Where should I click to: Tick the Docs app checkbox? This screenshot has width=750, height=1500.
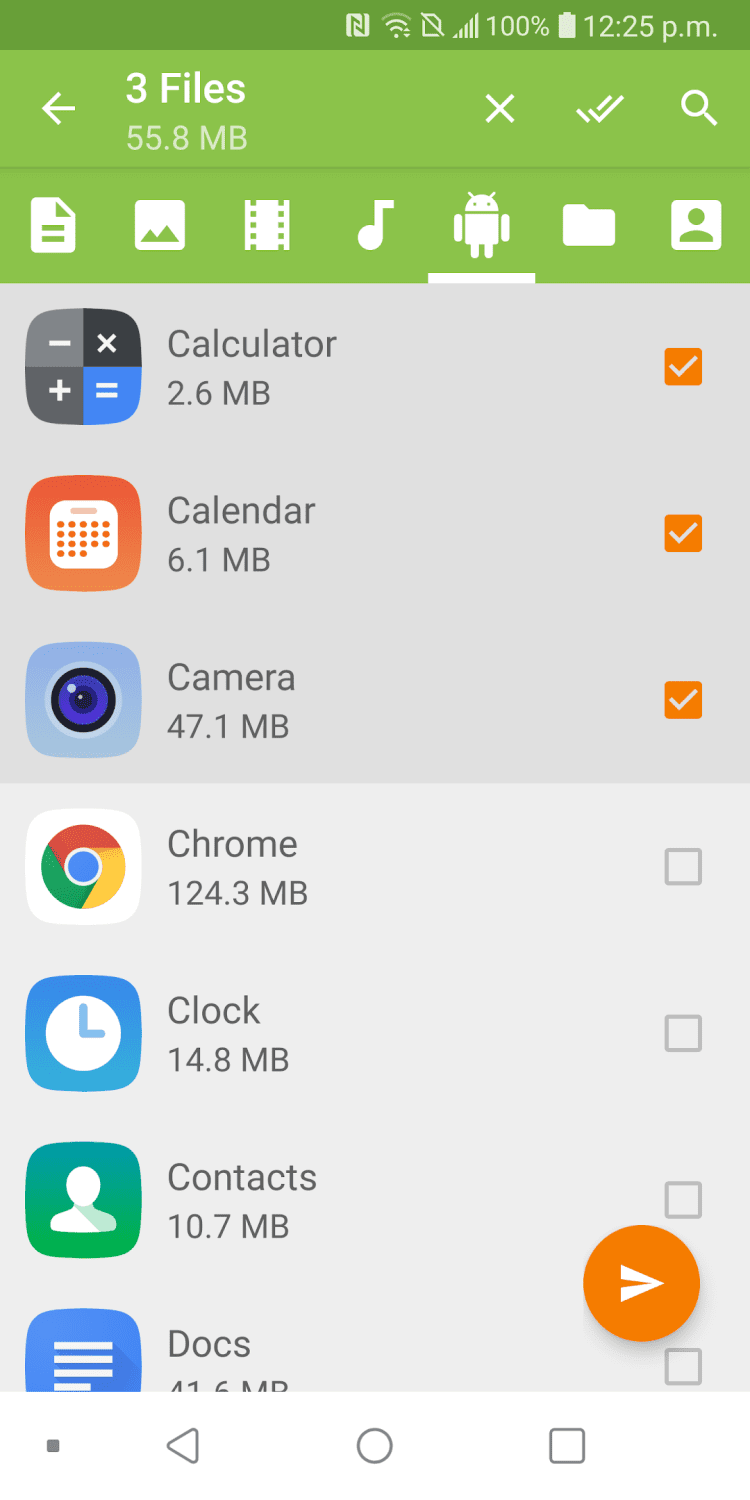point(683,1366)
